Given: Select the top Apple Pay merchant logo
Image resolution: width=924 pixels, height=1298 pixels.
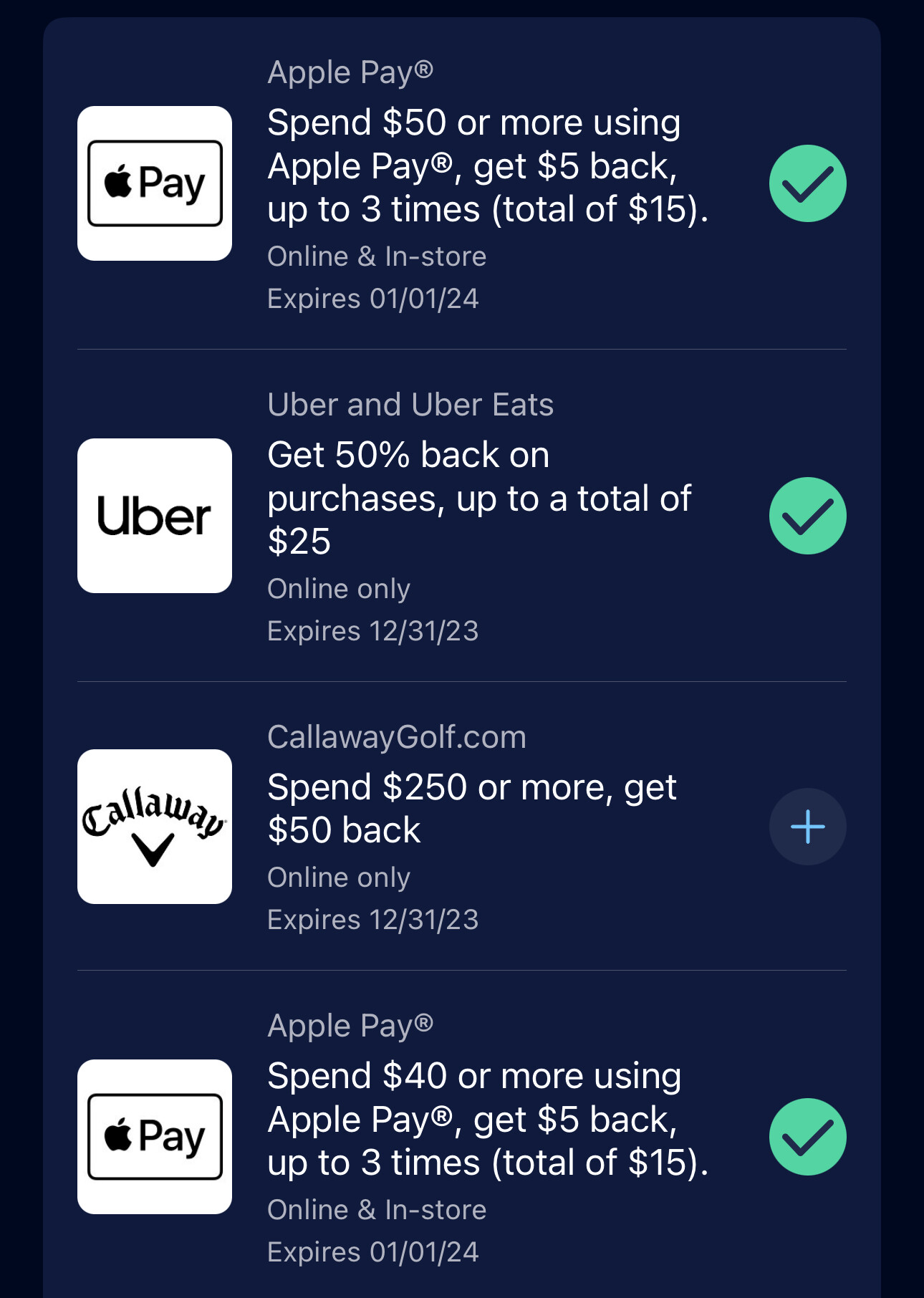Looking at the screenshot, I should [x=155, y=183].
